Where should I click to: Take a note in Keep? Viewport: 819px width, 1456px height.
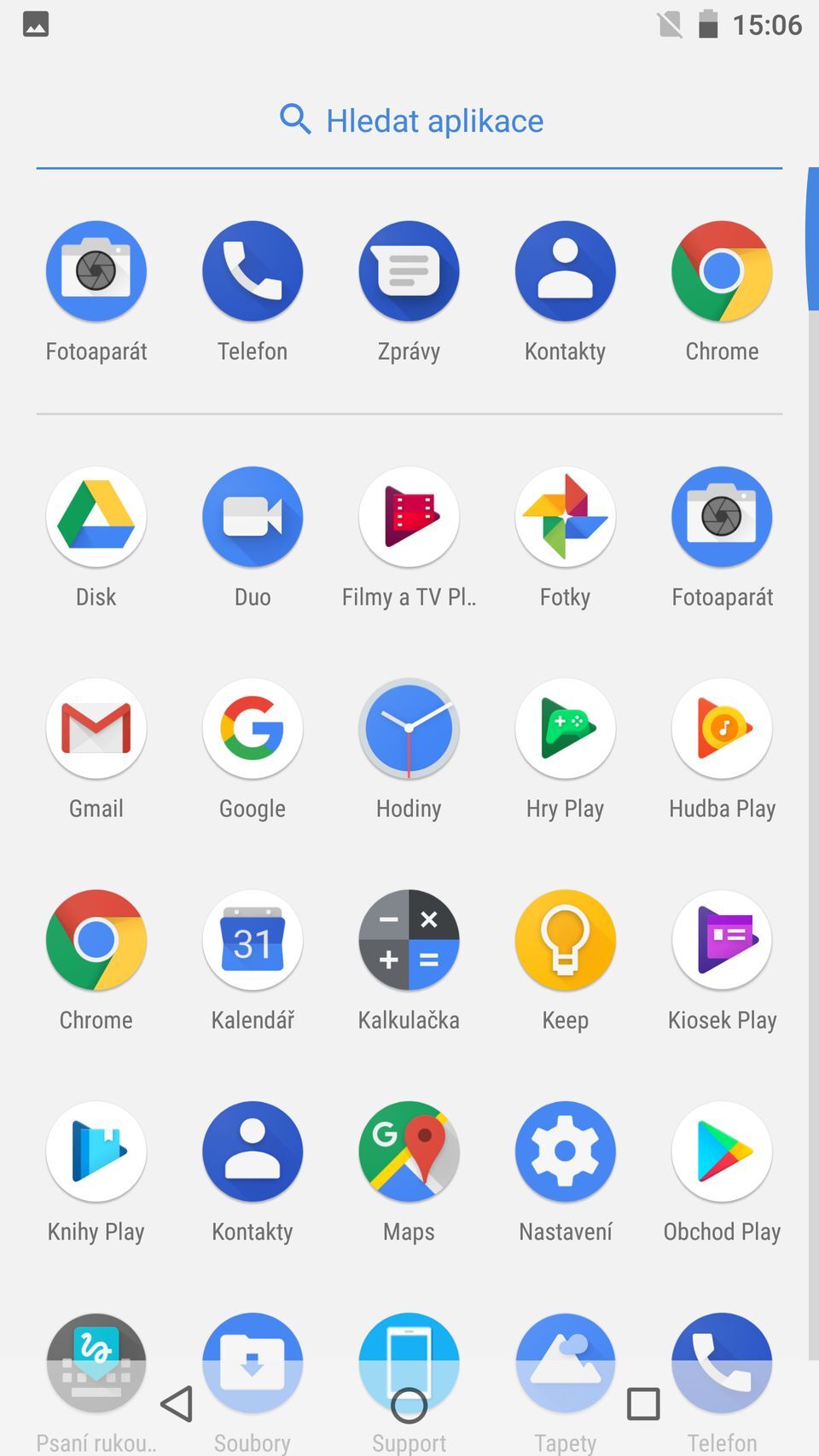(565, 940)
